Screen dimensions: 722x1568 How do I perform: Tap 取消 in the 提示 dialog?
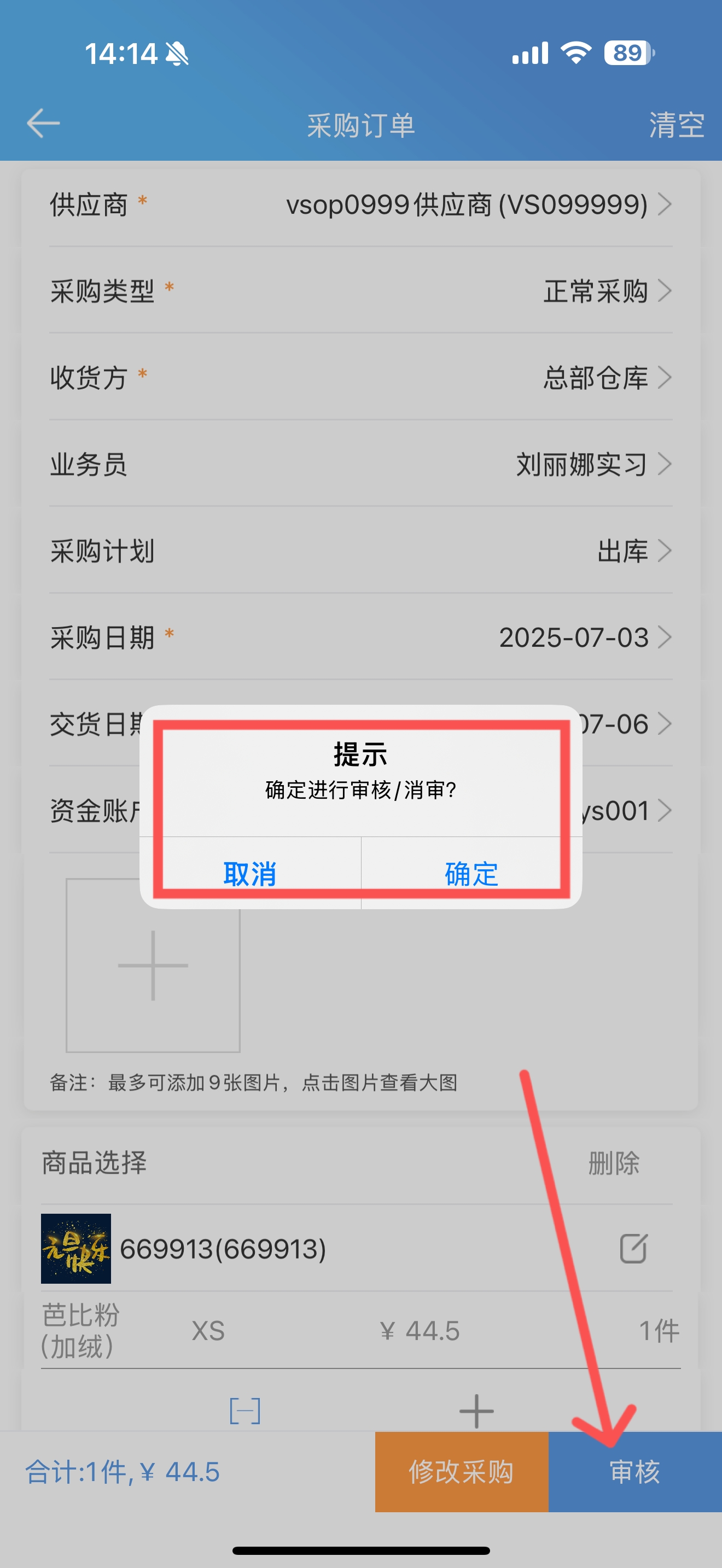pos(250,874)
